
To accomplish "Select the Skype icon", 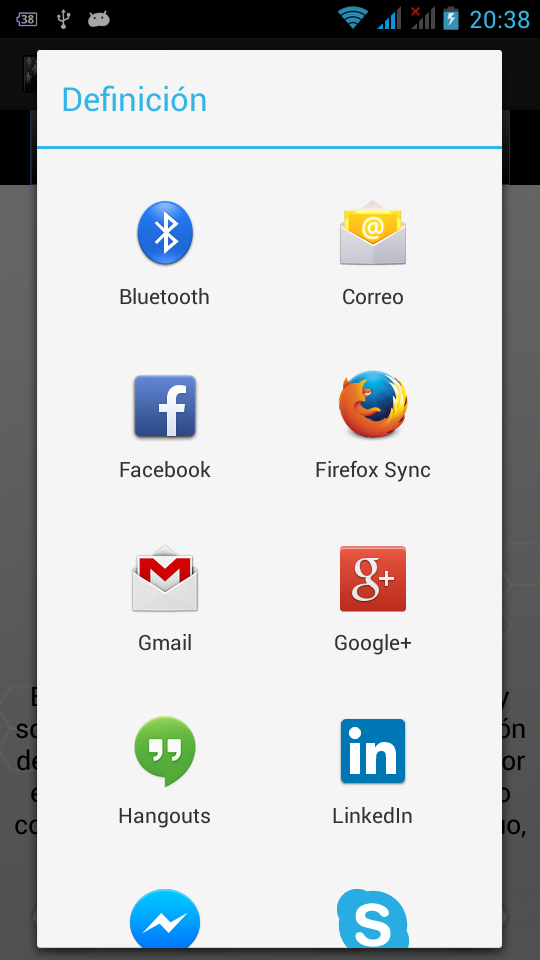I will (373, 918).
